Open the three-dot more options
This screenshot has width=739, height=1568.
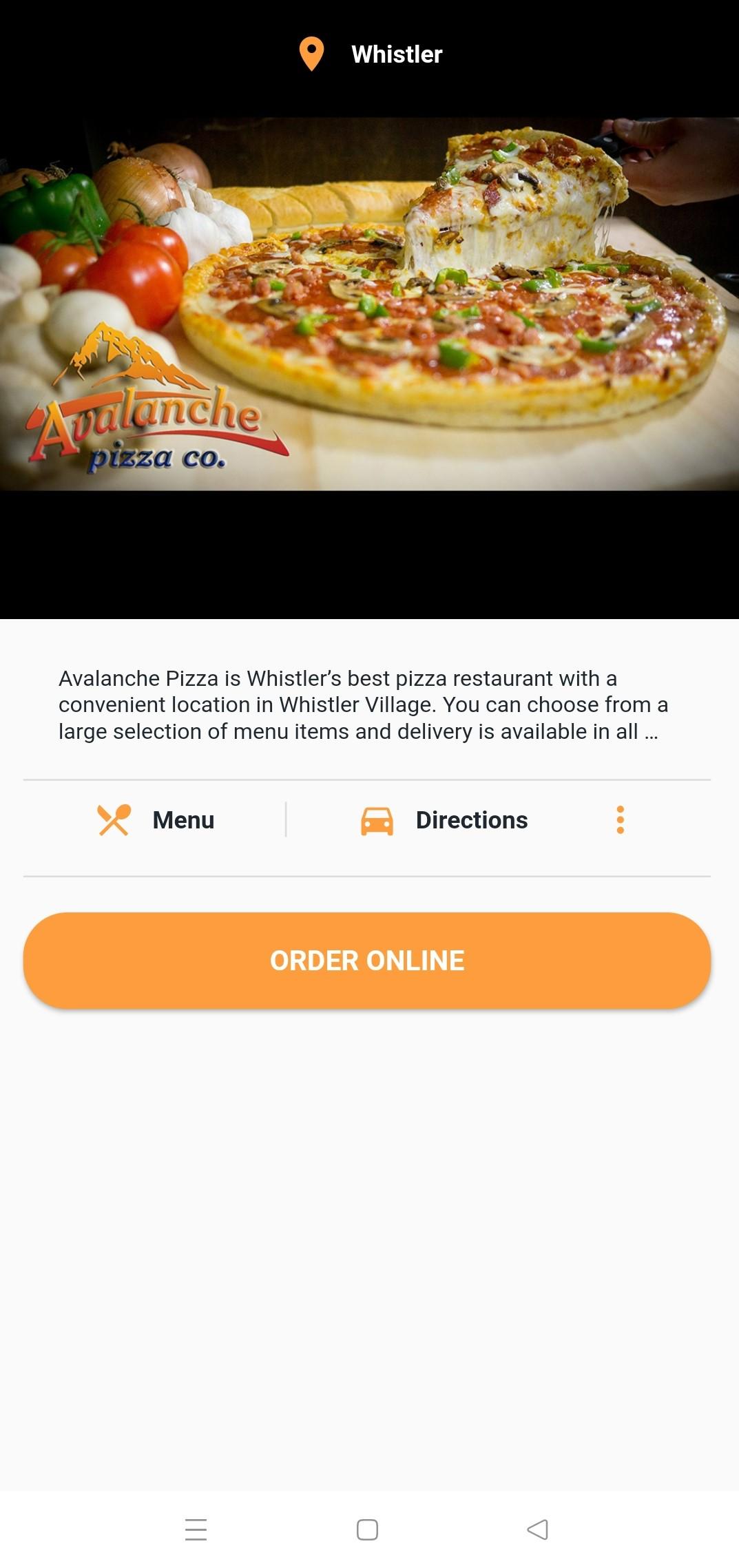point(620,820)
